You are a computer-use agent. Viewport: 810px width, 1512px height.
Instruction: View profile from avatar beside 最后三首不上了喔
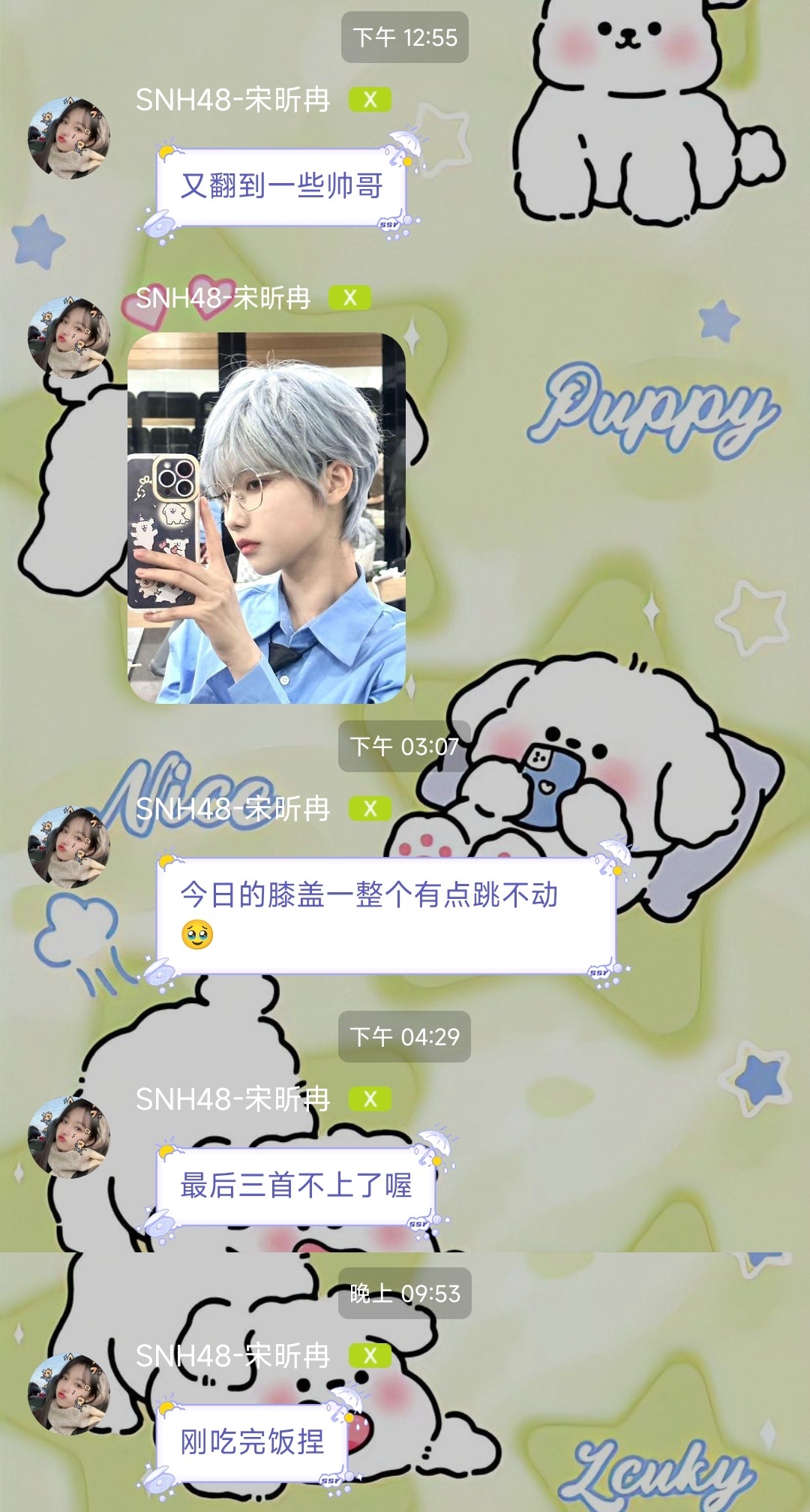coord(68,1138)
